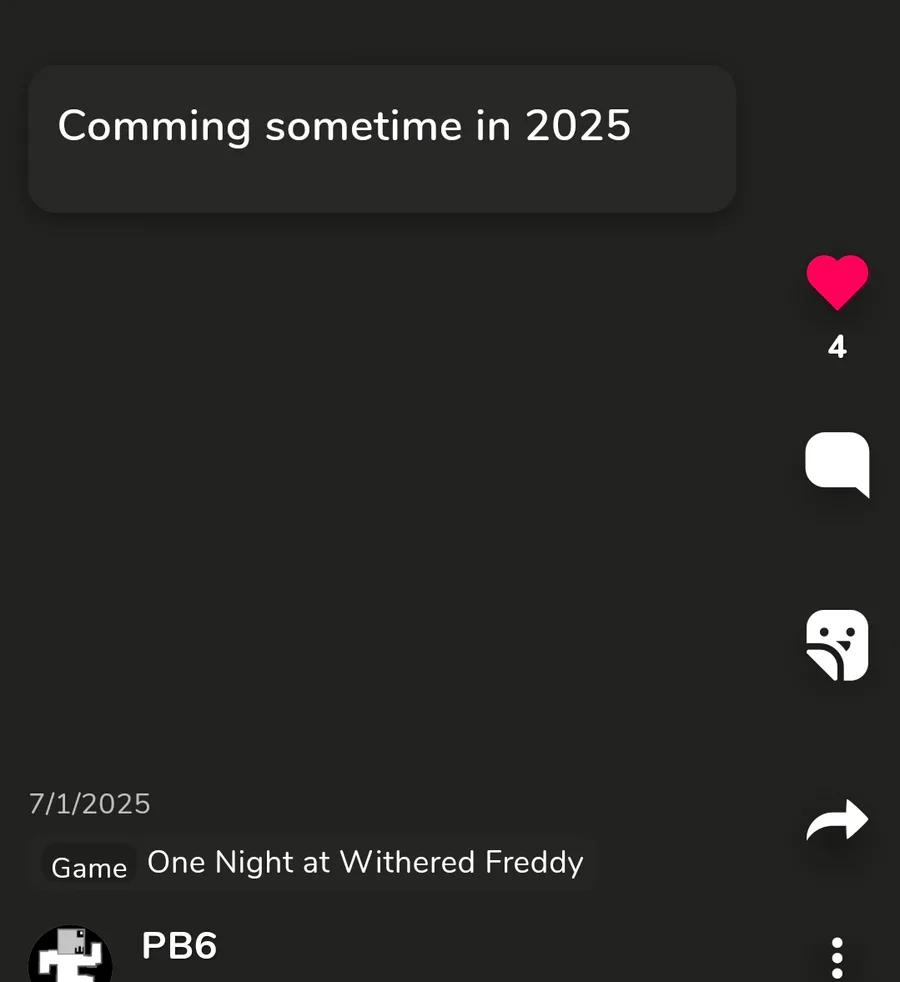This screenshot has height=982, width=900.
Task: Open the comments bubble
Action: coord(837,463)
